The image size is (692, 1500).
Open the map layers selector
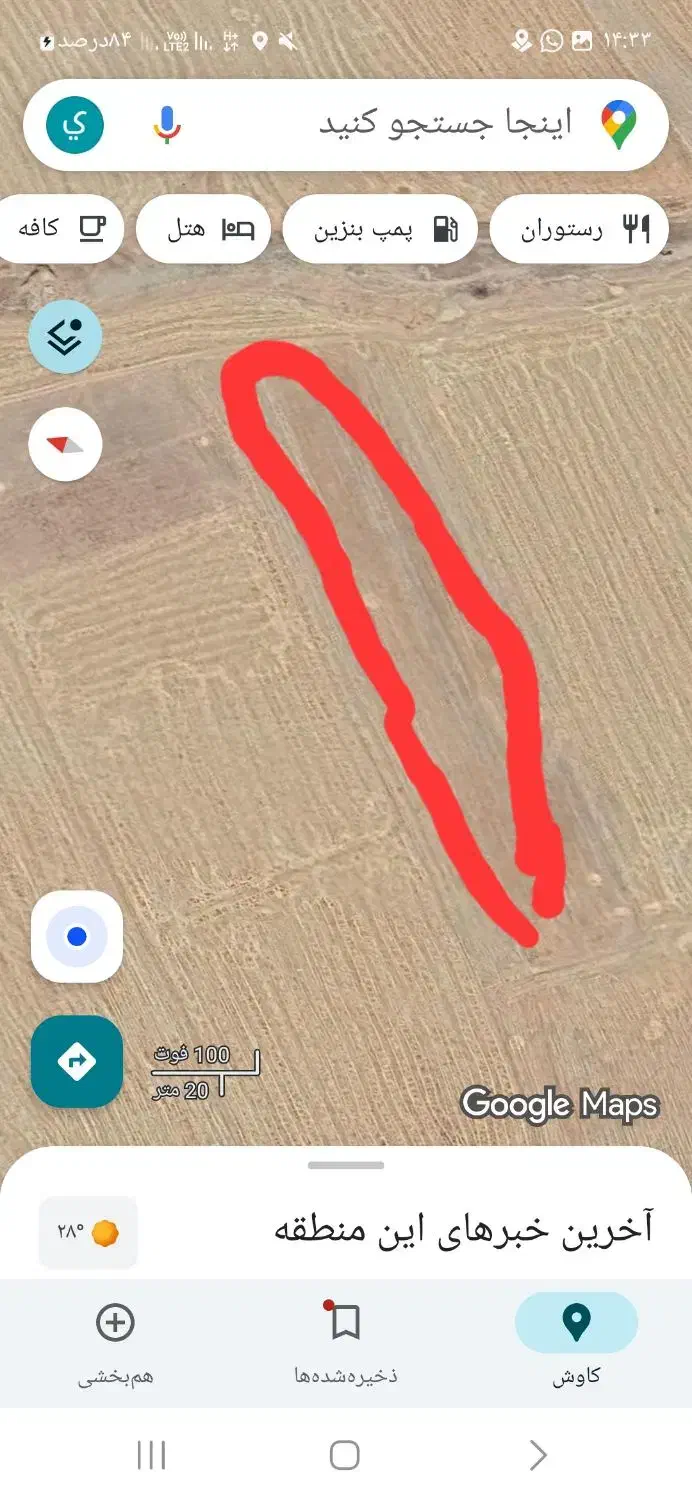[x=65, y=337]
